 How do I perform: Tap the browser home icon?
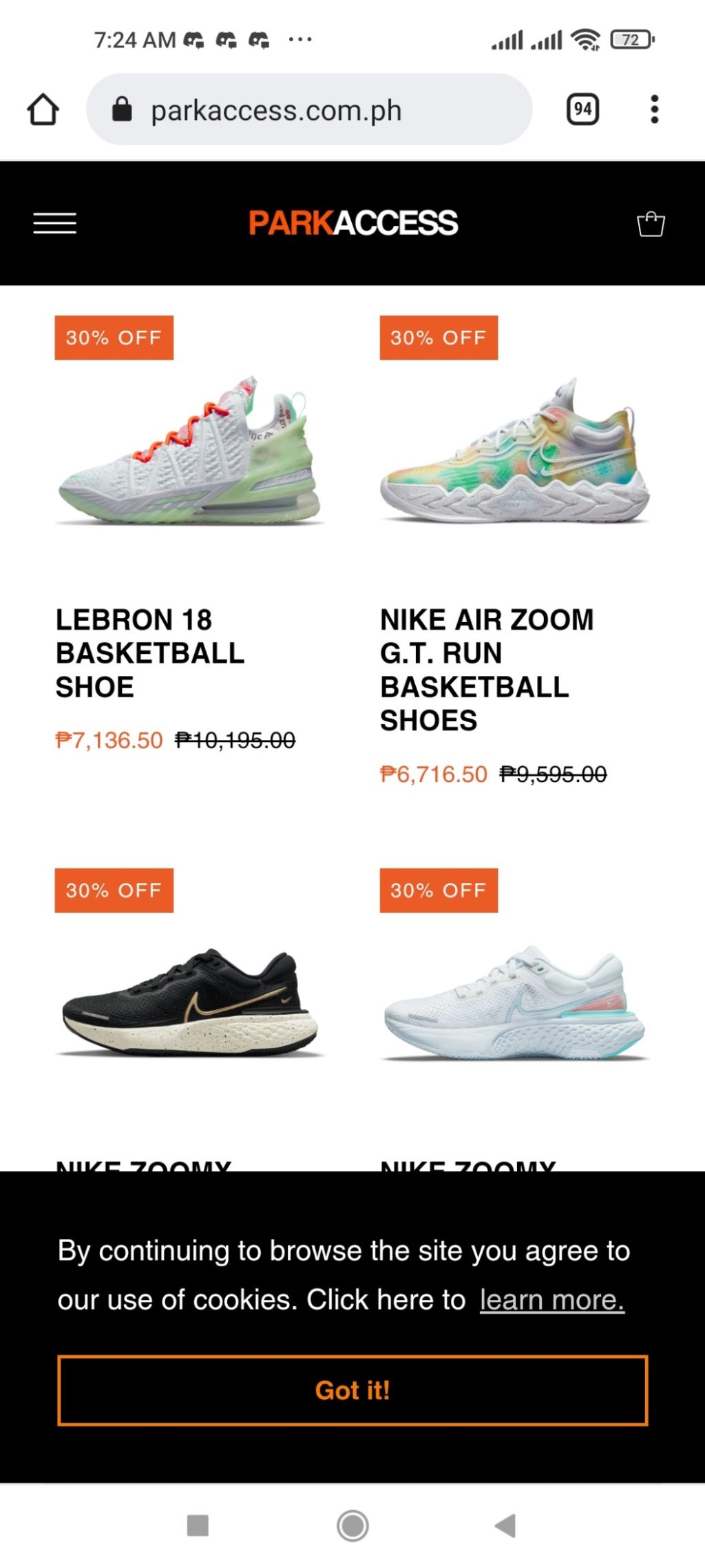tap(43, 110)
